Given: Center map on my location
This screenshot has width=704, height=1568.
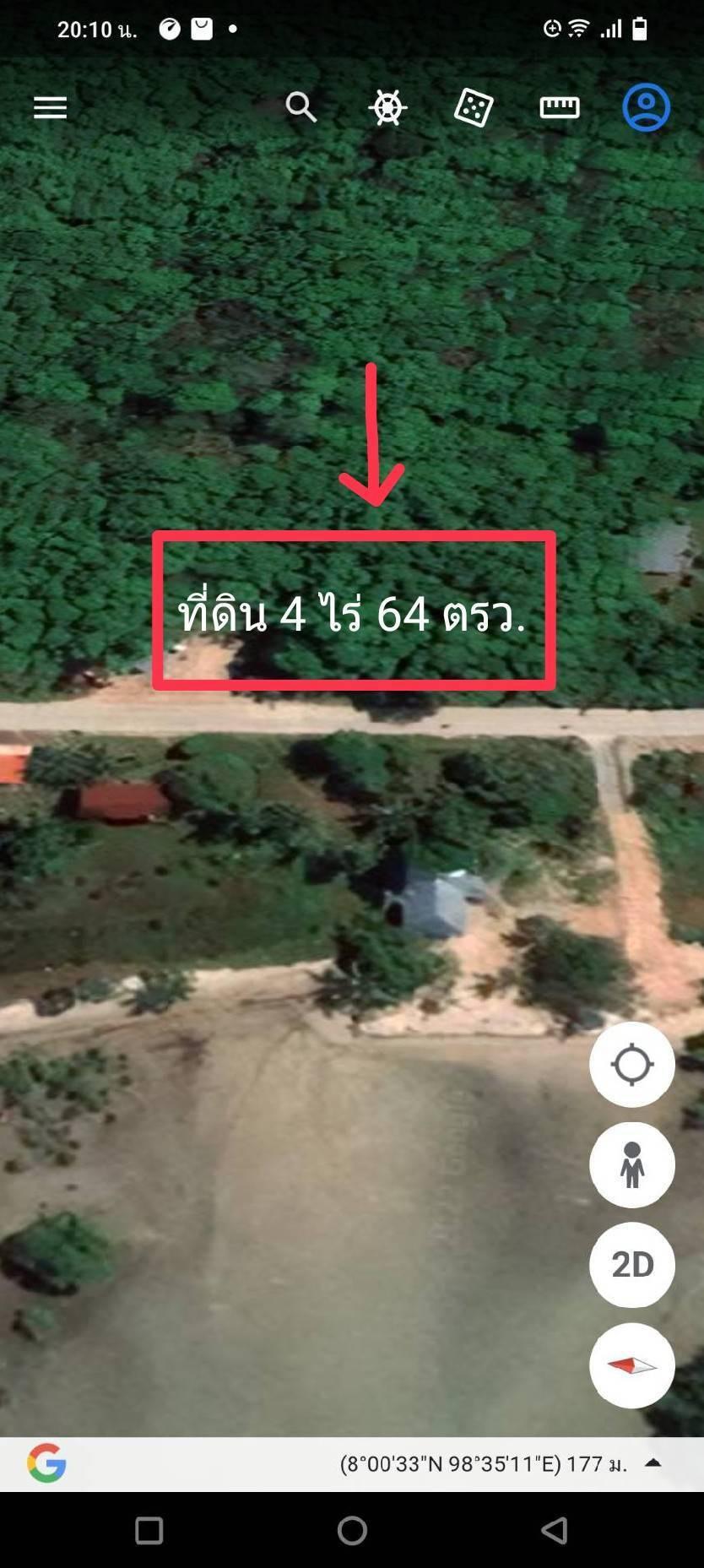Looking at the screenshot, I should click(632, 1064).
